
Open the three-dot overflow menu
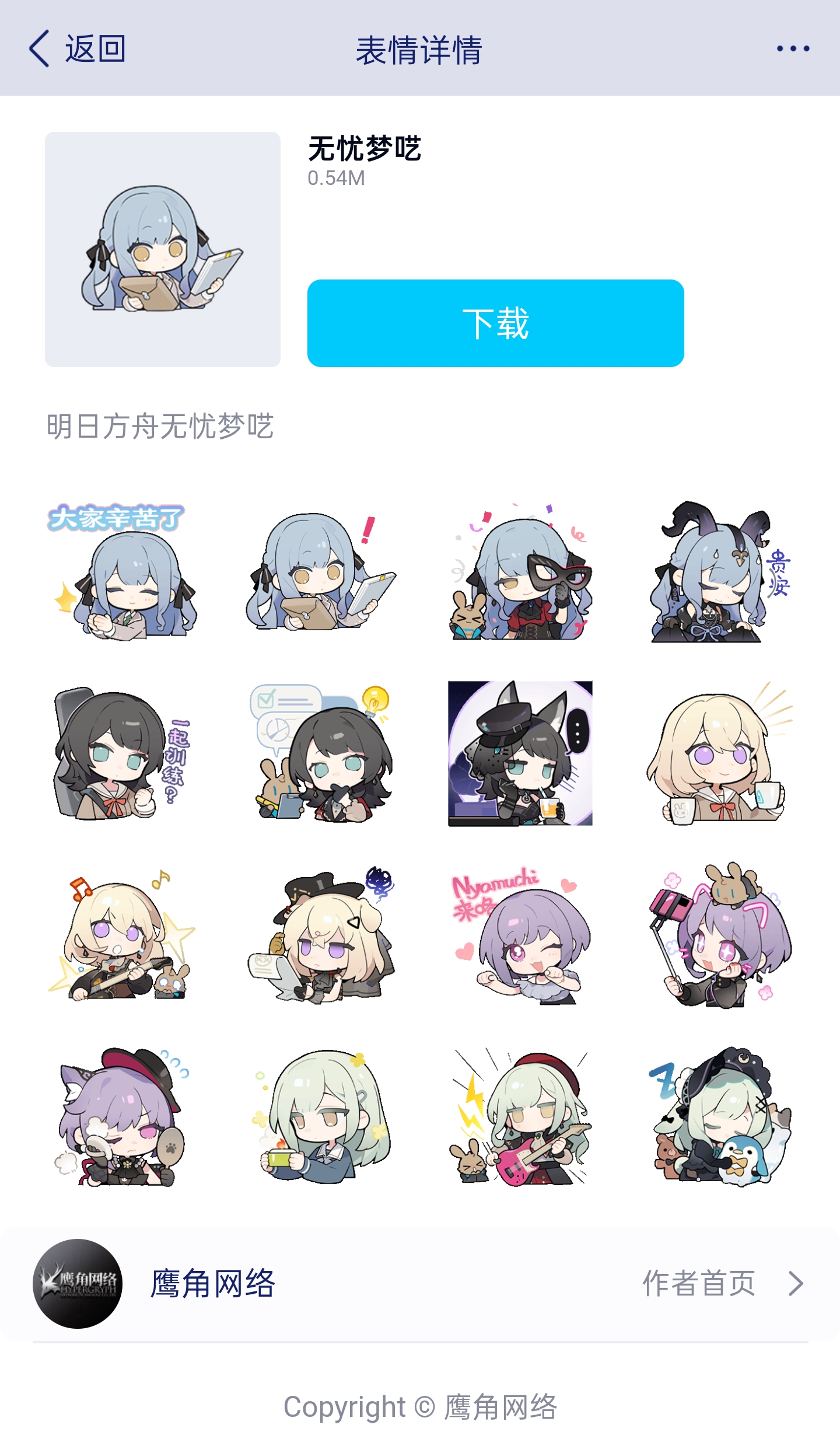pos(793,49)
